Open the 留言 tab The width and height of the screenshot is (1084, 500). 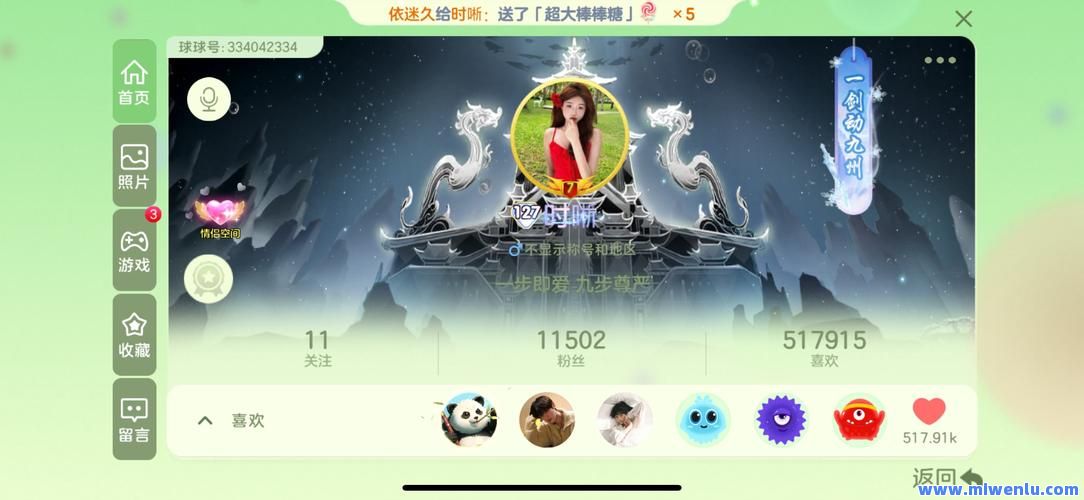(134, 418)
